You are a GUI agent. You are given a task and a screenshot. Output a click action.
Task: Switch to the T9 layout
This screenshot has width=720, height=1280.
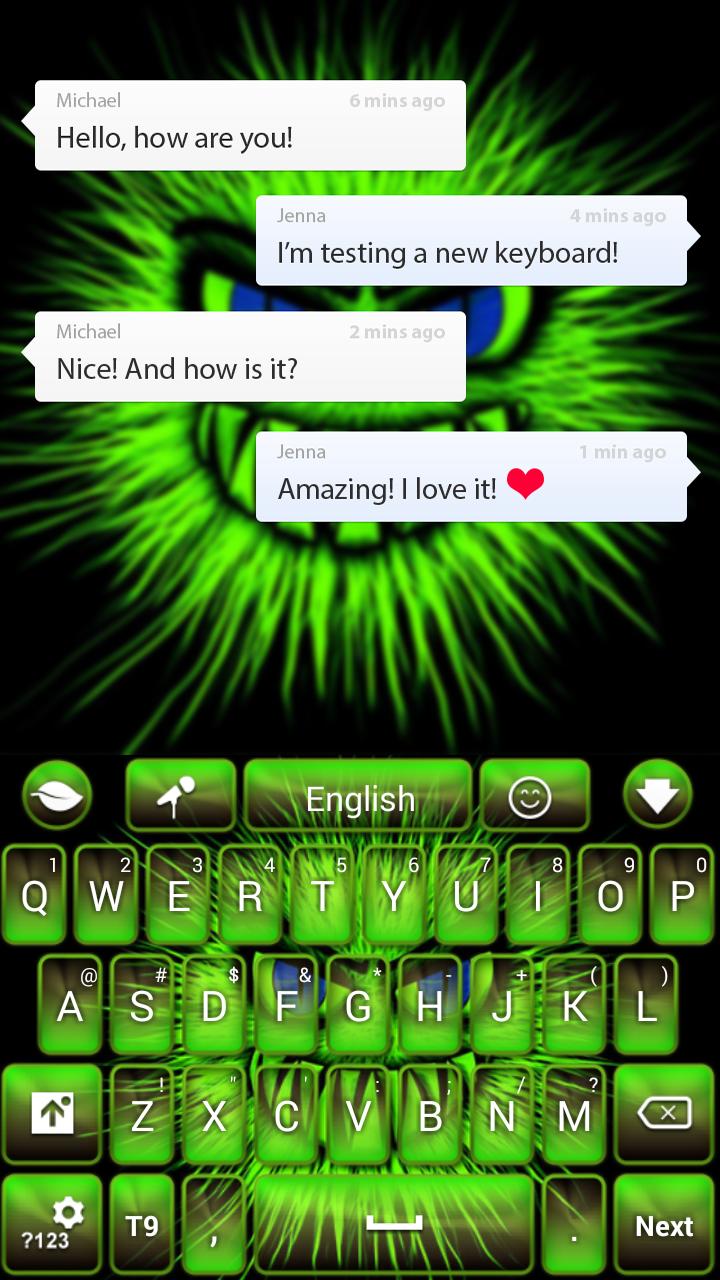pos(142,1225)
